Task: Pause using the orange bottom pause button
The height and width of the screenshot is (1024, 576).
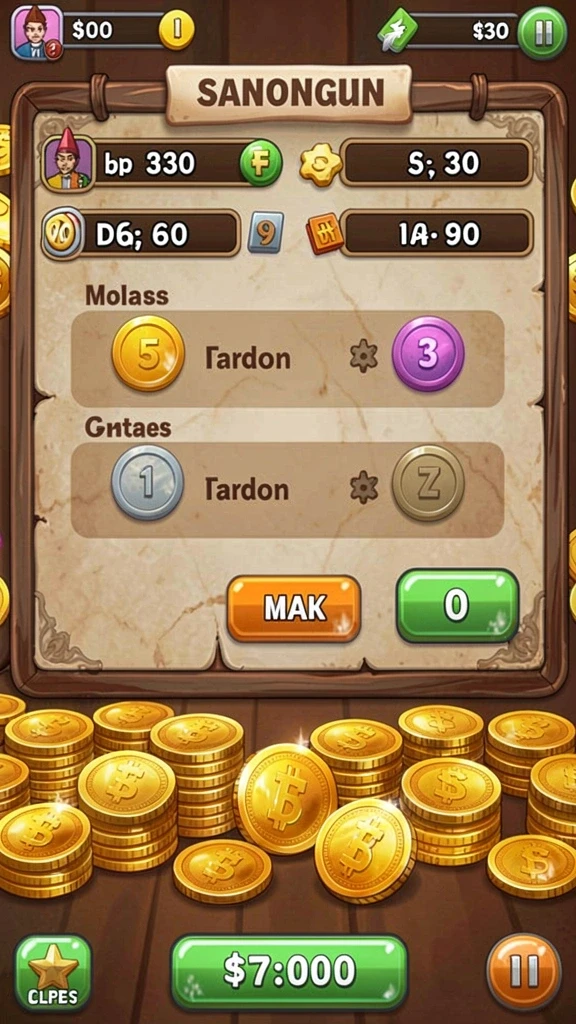Action: 524,972
